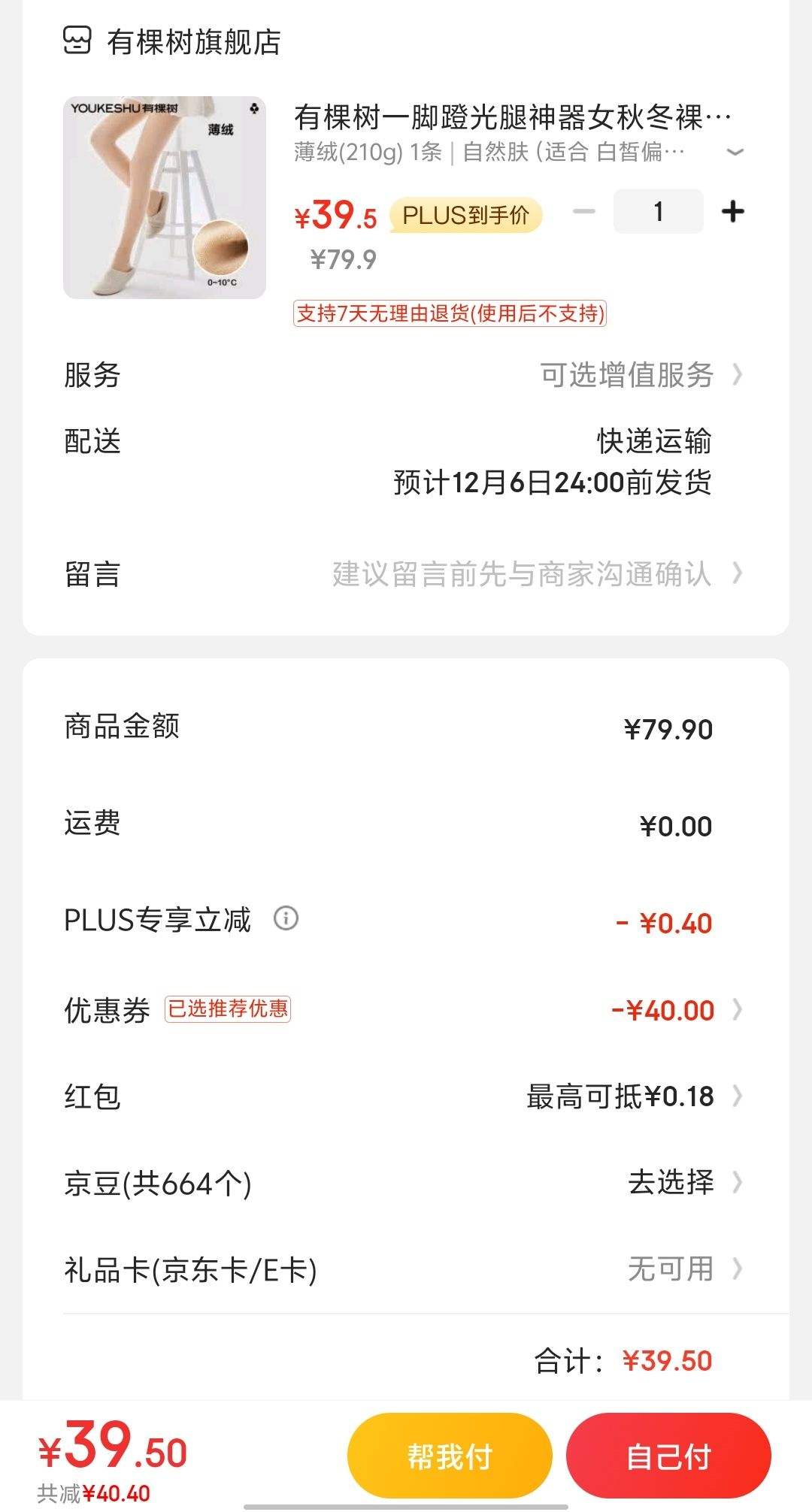Pay the order with 自己付
Image resolution: width=812 pixels, height=1512 pixels.
point(668,1456)
